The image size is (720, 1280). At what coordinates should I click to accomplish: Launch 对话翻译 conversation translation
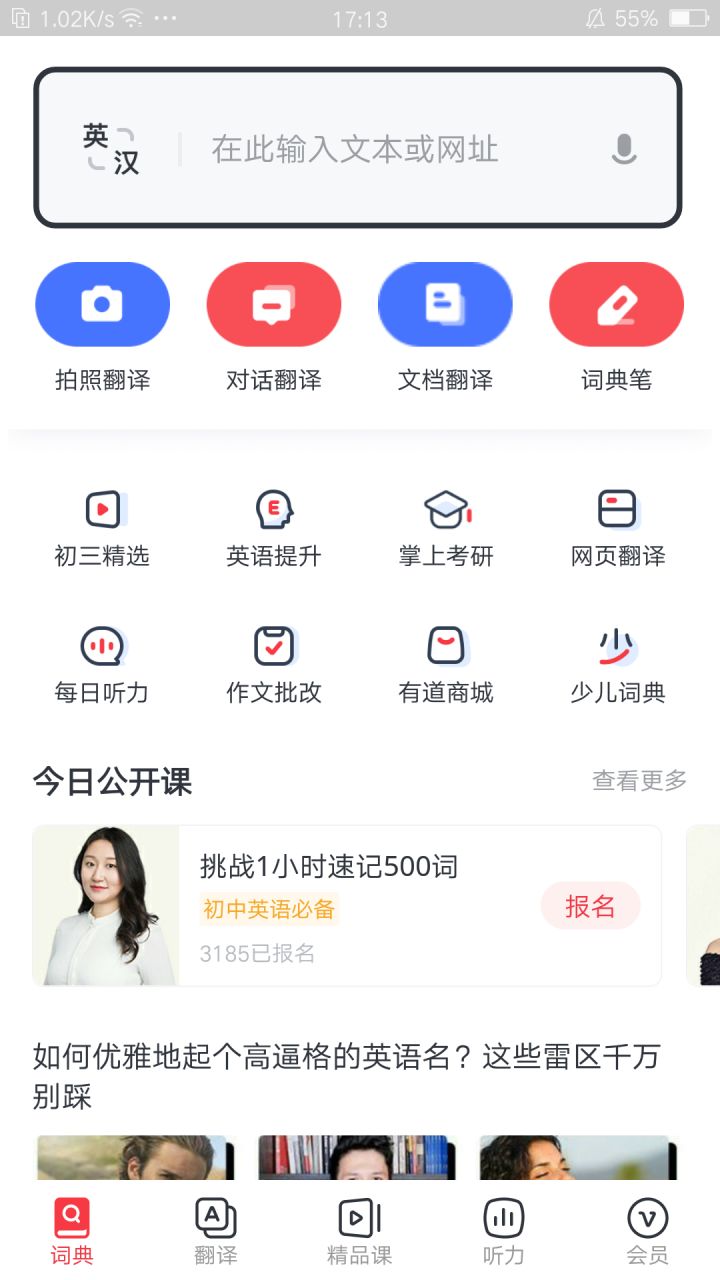(x=274, y=305)
